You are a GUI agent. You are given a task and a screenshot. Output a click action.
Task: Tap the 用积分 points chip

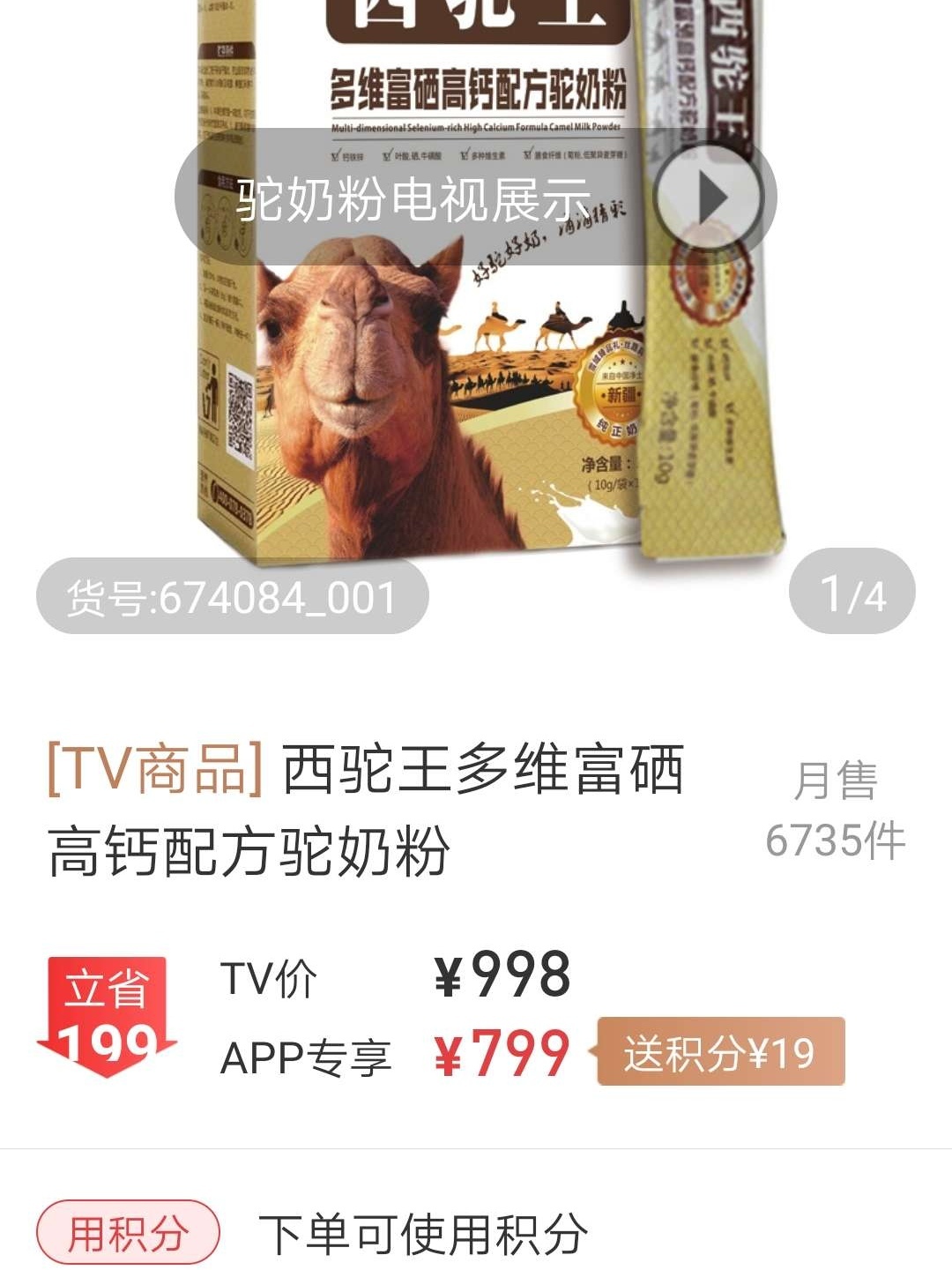[x=128, y=1232]
